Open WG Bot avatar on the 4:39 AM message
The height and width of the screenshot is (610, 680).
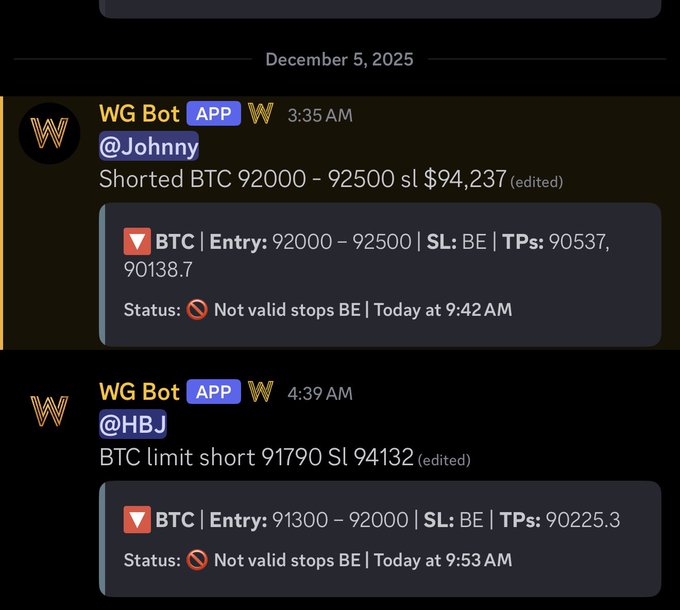[49, 409]
